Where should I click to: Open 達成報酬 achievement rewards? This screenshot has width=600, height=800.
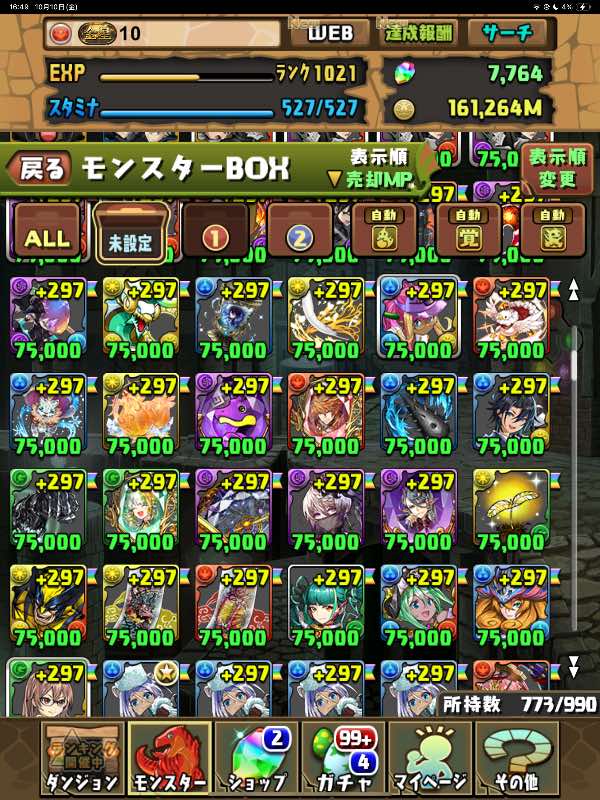[x=418, y=34]
